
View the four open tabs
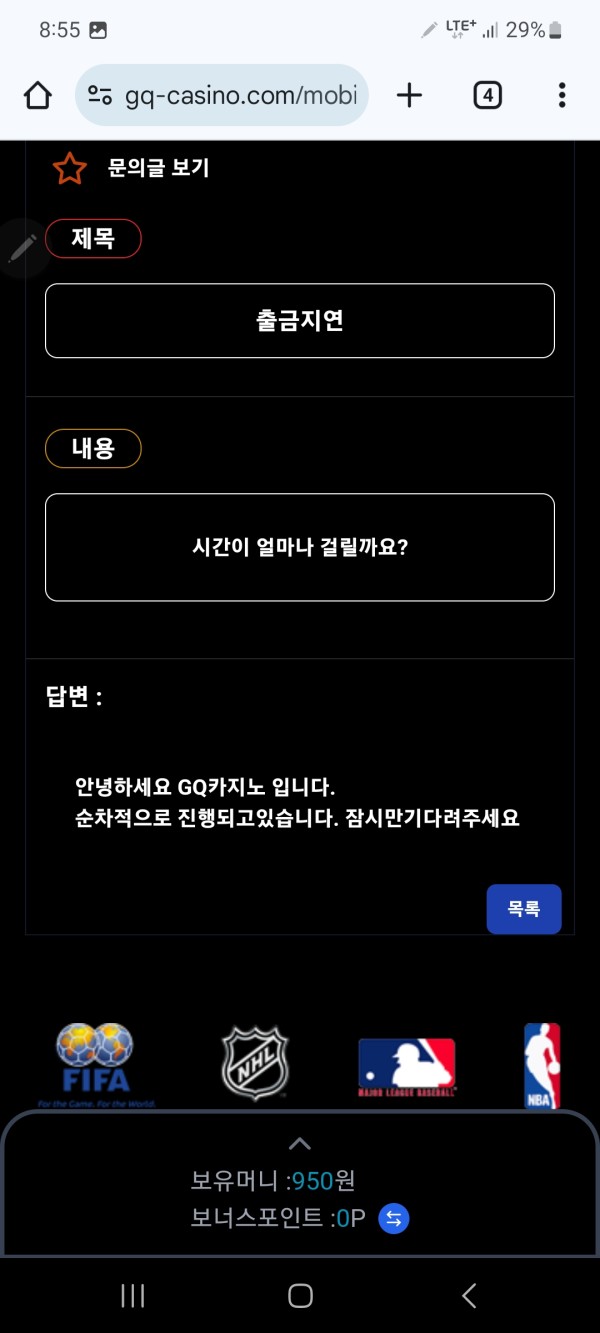(x=487, y=96)
